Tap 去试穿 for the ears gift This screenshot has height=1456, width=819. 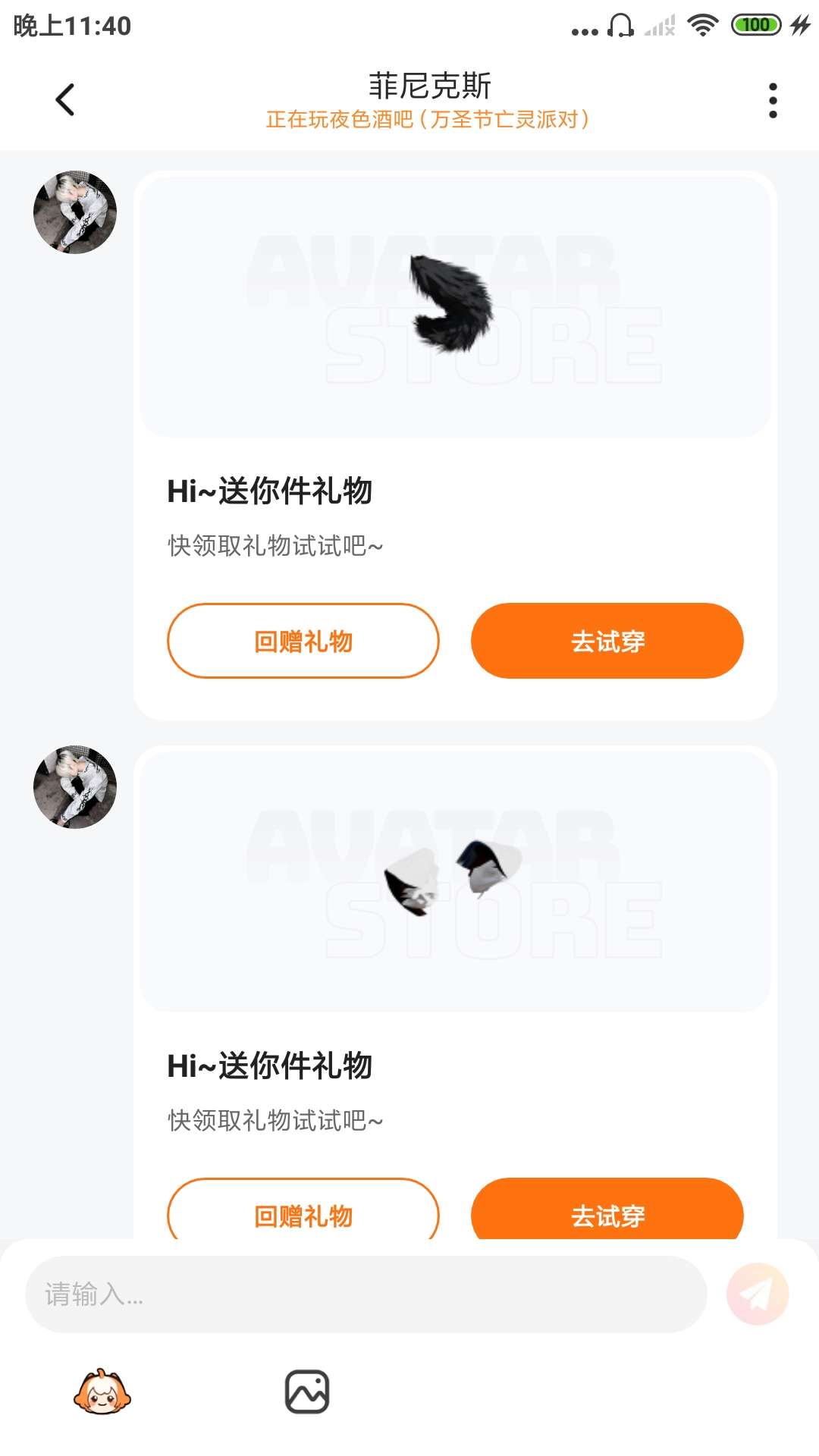(607, 1212)
